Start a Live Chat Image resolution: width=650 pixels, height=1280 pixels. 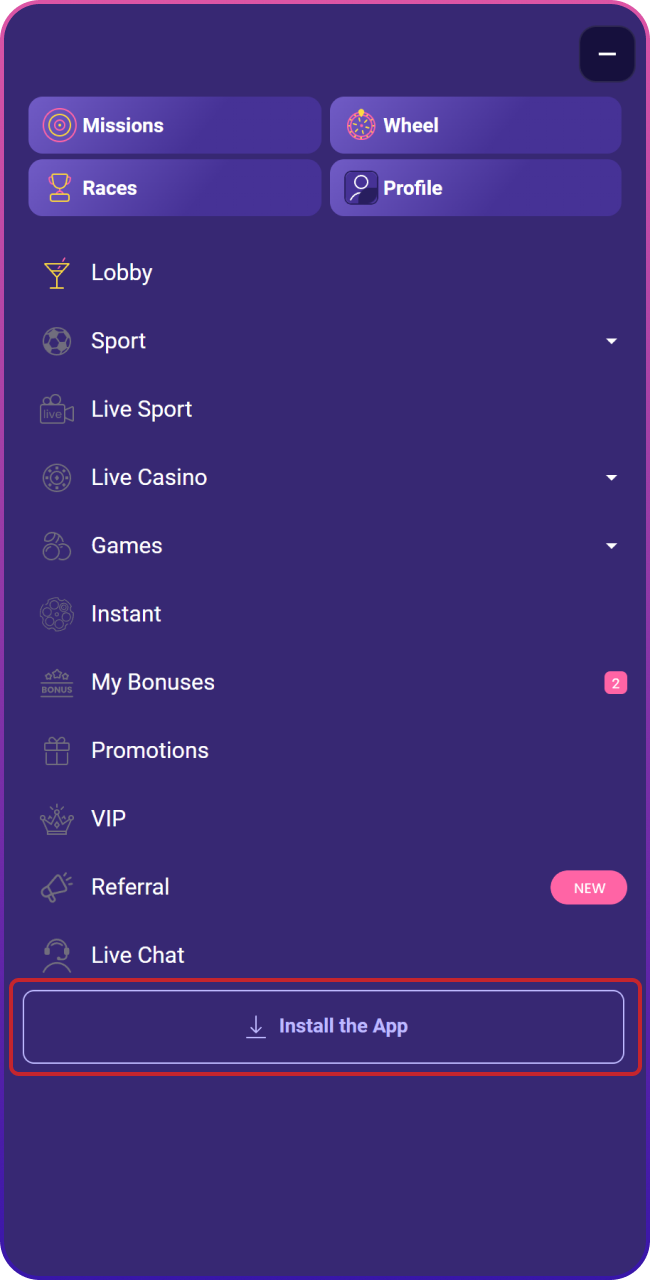[x=137, y=955]
